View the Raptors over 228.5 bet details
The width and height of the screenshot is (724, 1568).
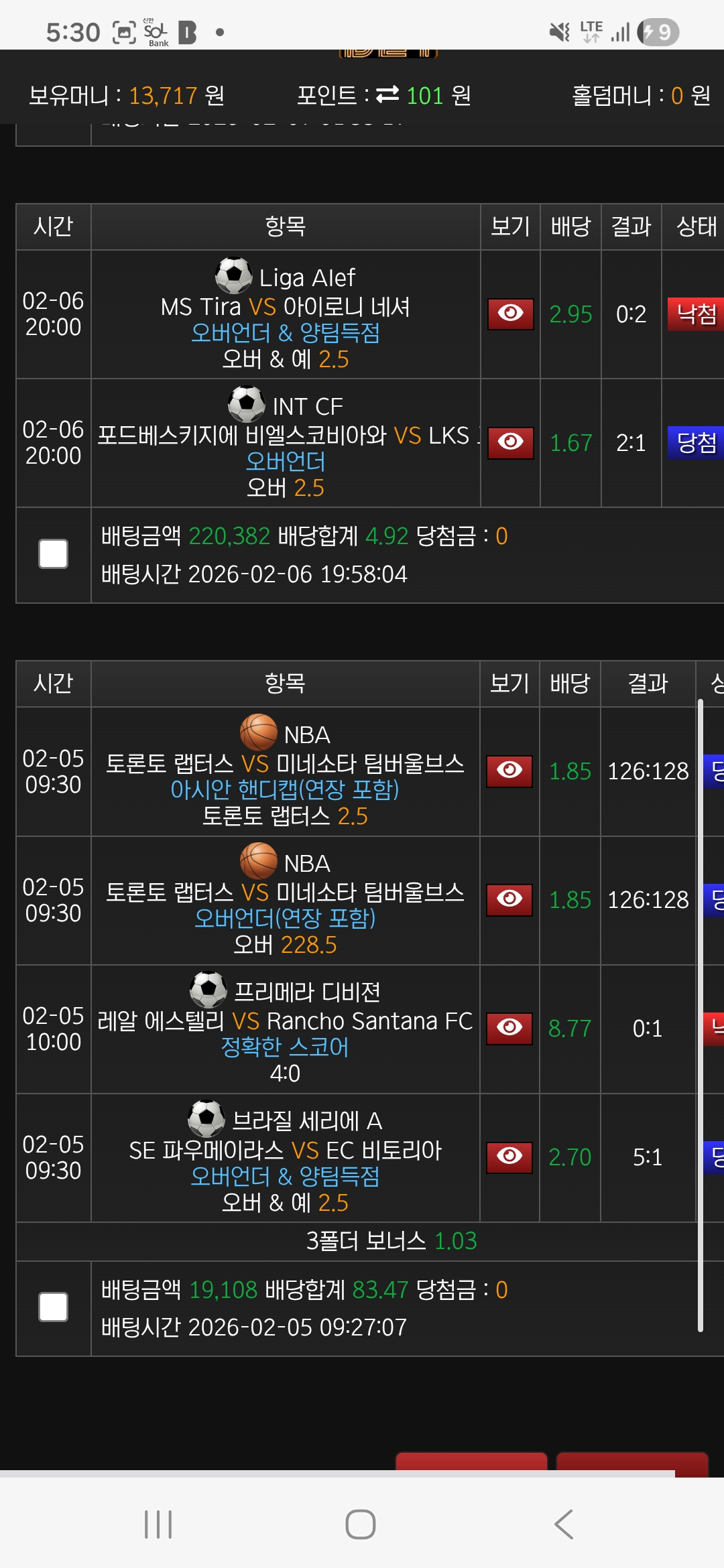click(509, 899)
